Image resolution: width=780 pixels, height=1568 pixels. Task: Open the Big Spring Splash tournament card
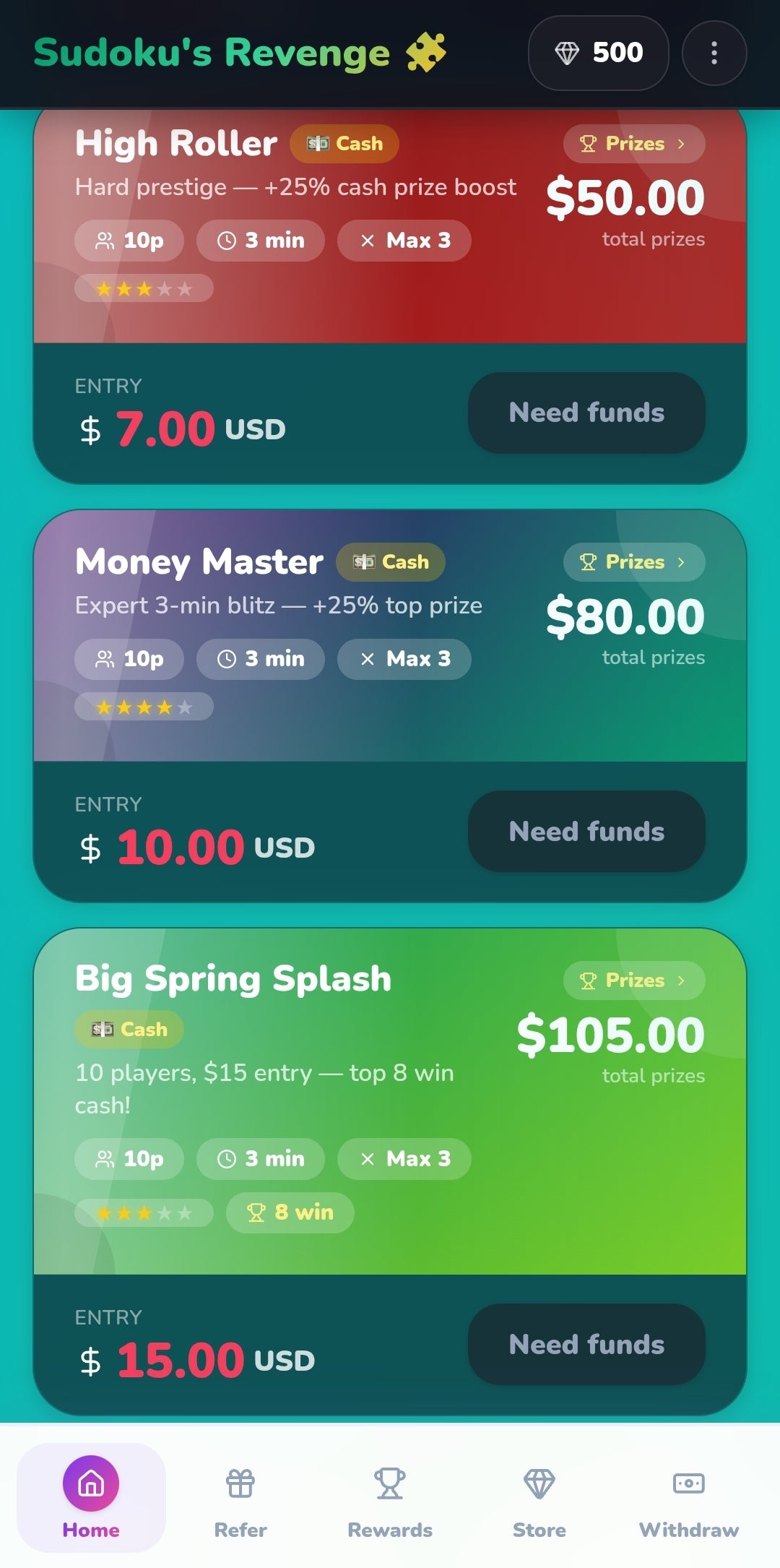click(390, 1171)
